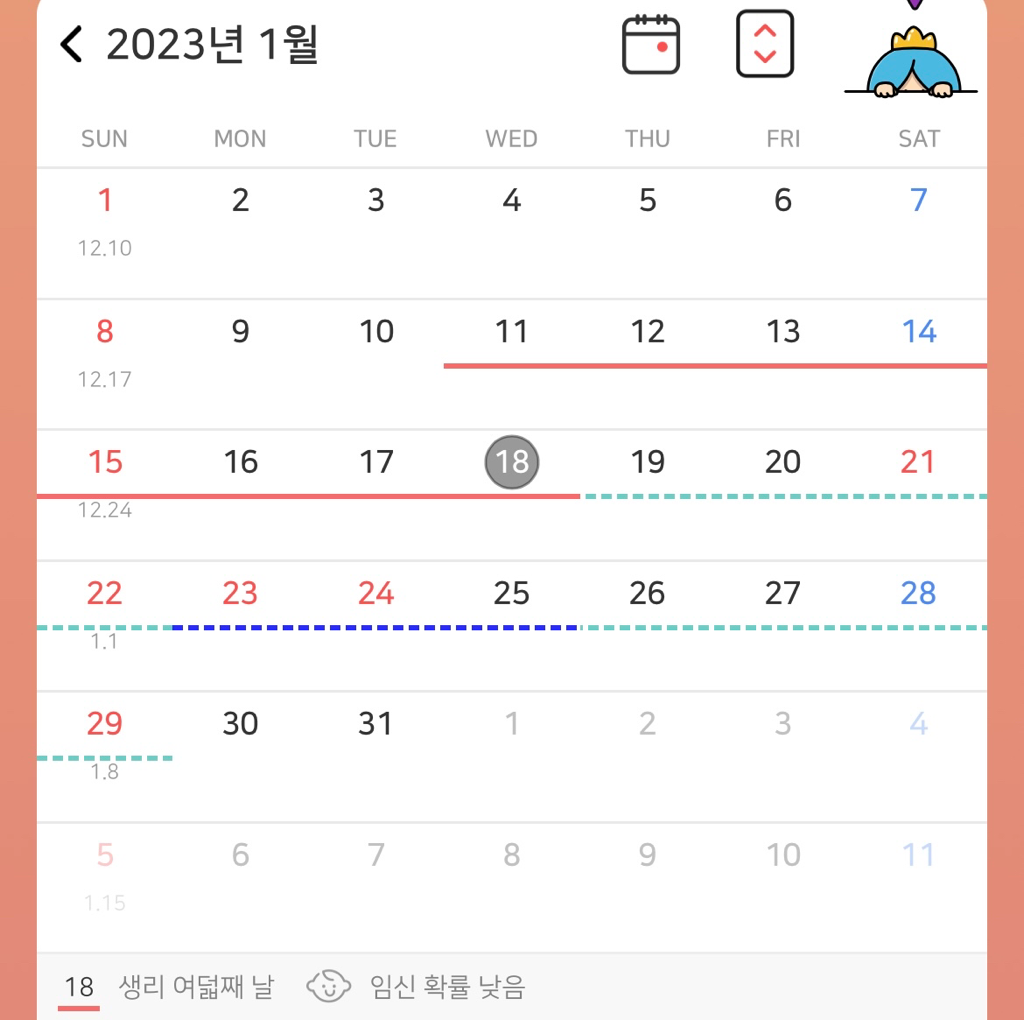Pick January 23 in the calendar

click(240, 593)
